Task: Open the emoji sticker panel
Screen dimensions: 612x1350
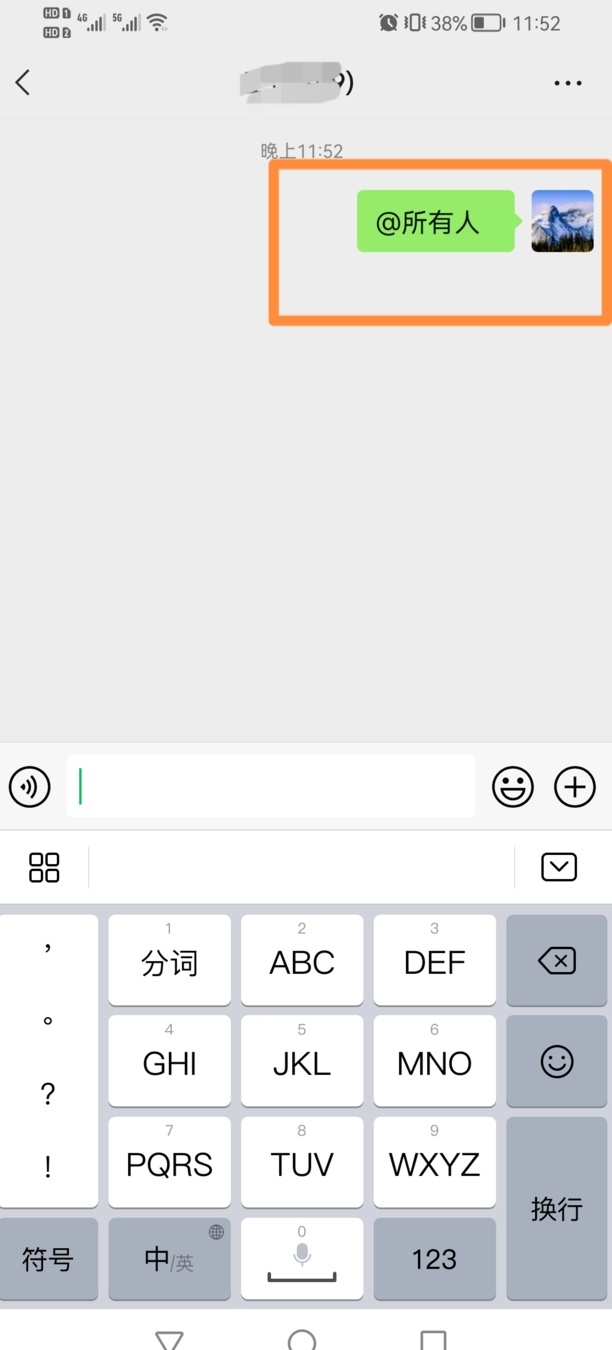Action: click(513, 787)
